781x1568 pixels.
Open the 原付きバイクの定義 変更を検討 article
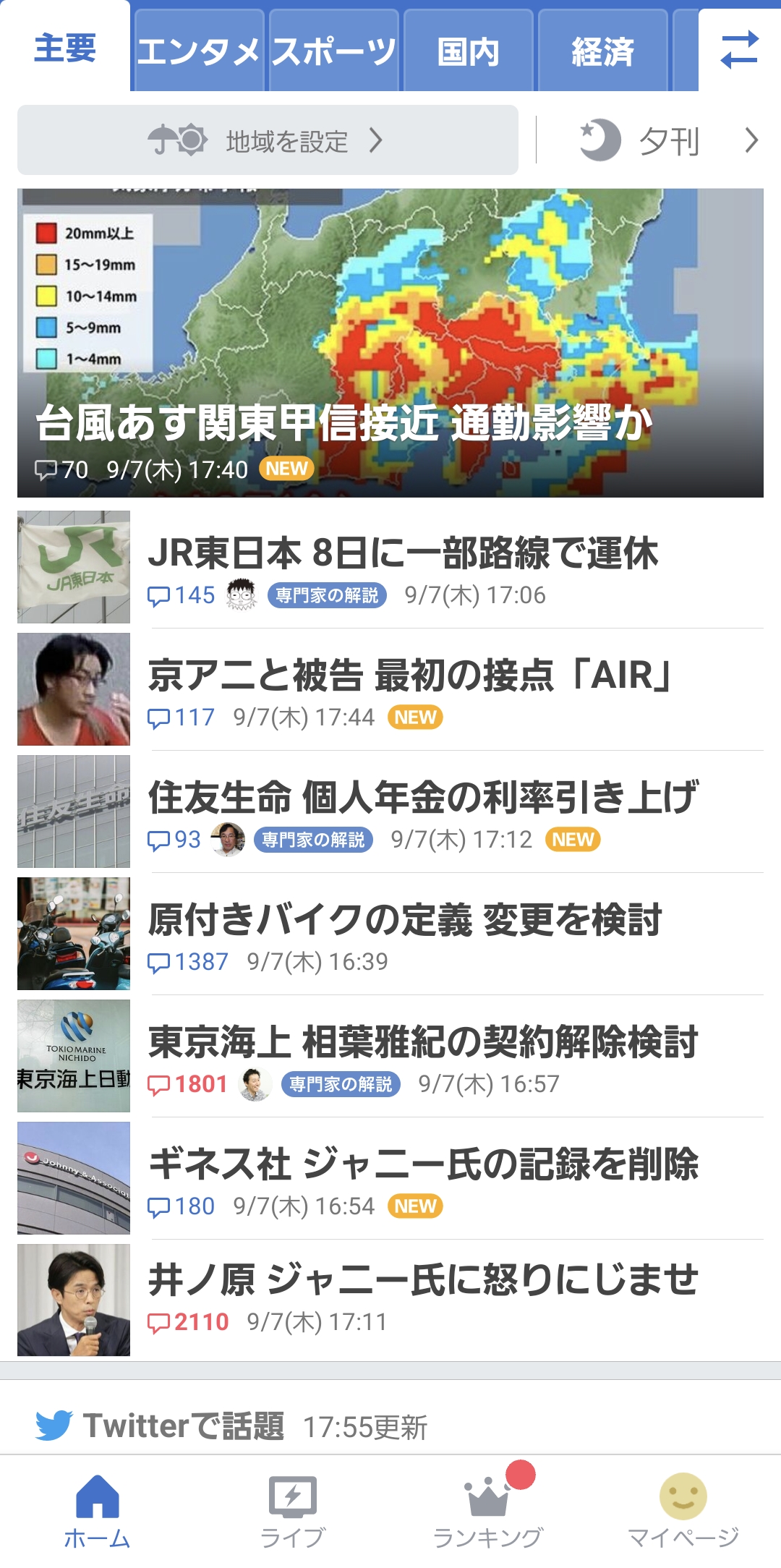pos(405,920)
